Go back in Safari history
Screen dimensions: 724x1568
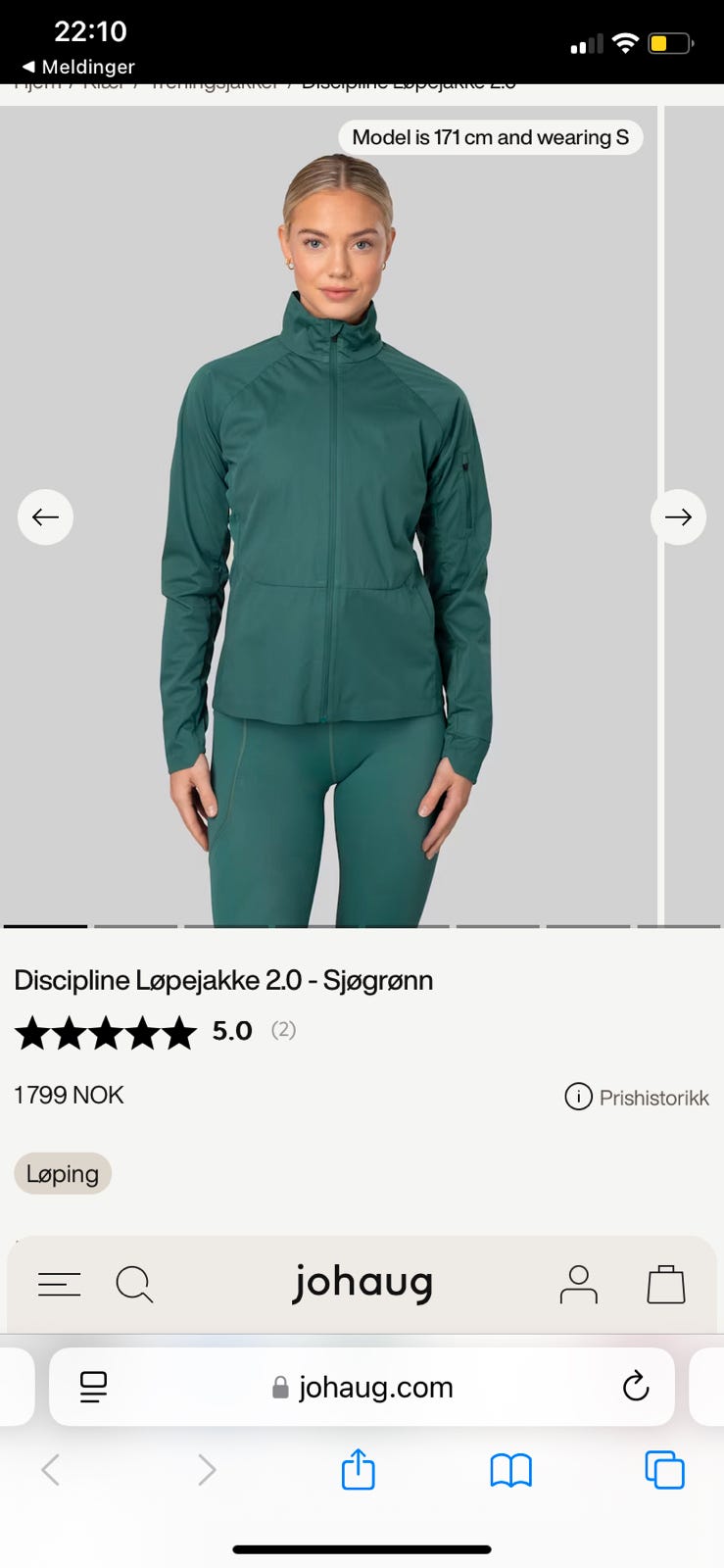click(x=51, y=1470)
